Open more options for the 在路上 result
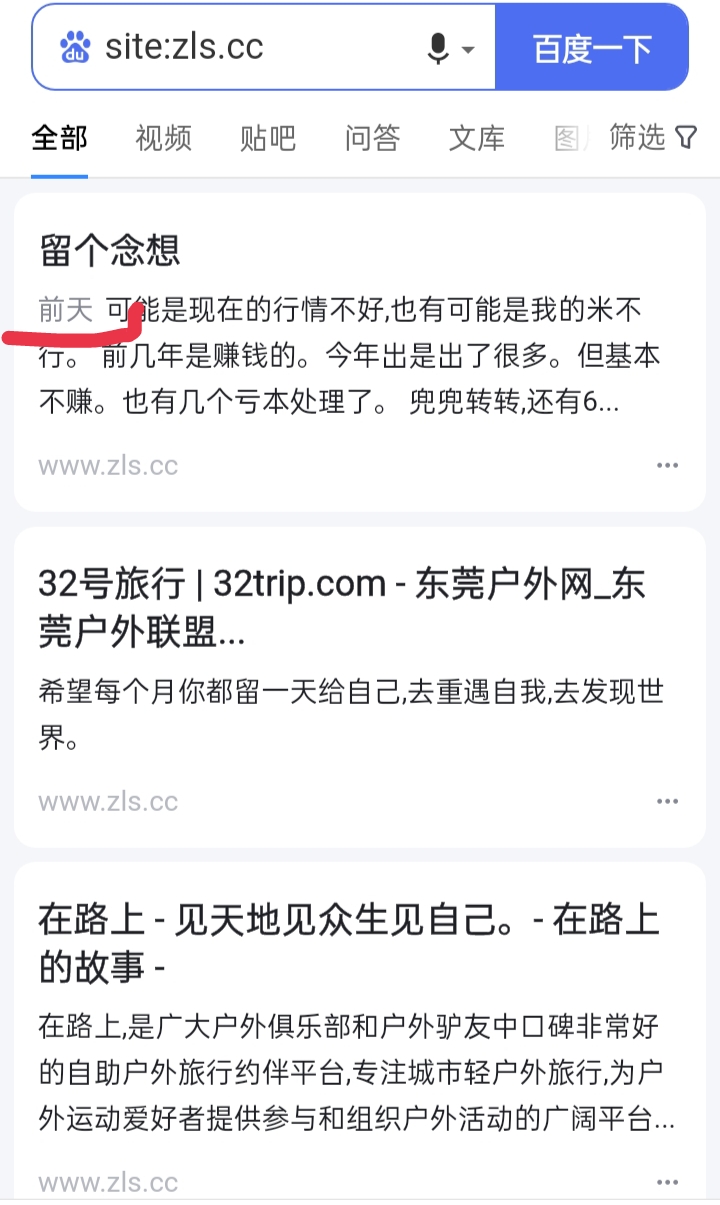This screenshot has height=1205, width=720. [667, 1182]
